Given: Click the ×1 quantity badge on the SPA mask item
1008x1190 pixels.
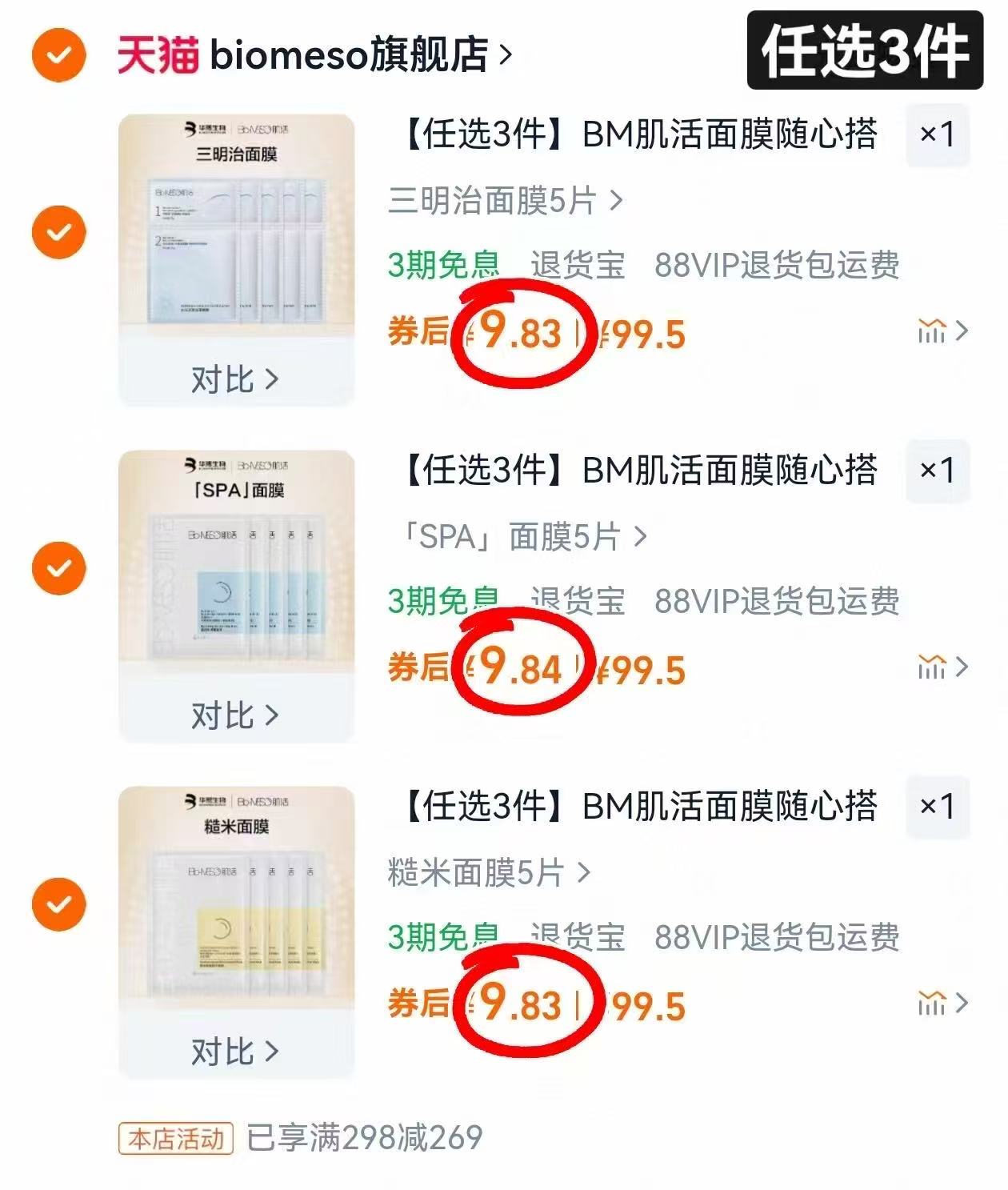Looking at the screenshot, I should click(938, 473).
